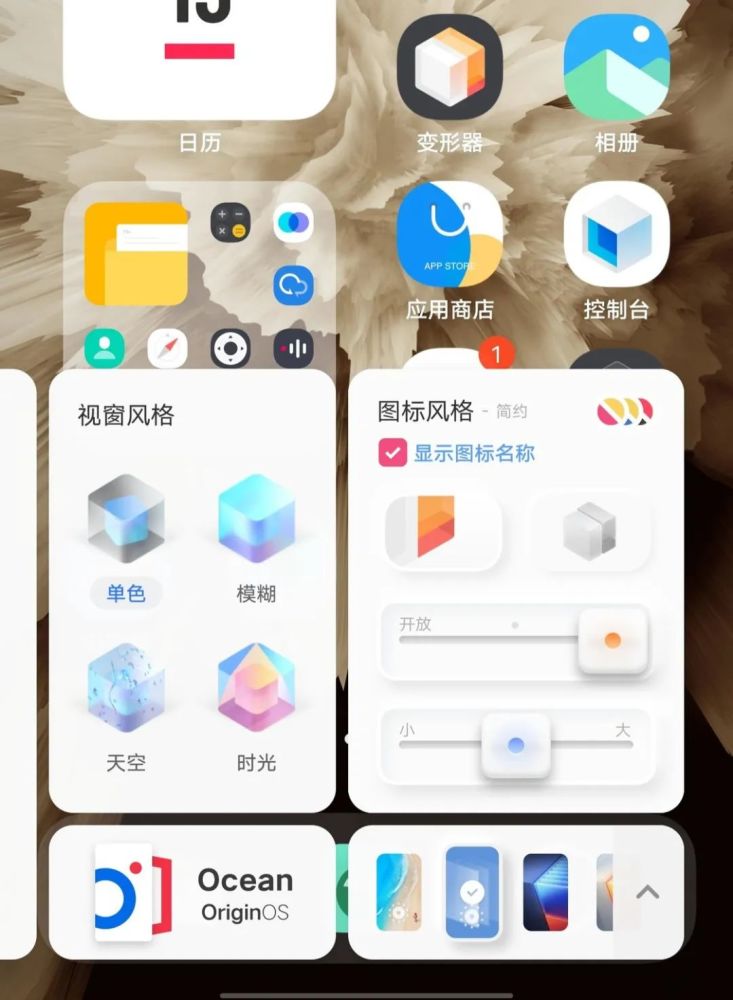Select the 模糊 window style
The image size is (733, 1000).
coord(256,520)
